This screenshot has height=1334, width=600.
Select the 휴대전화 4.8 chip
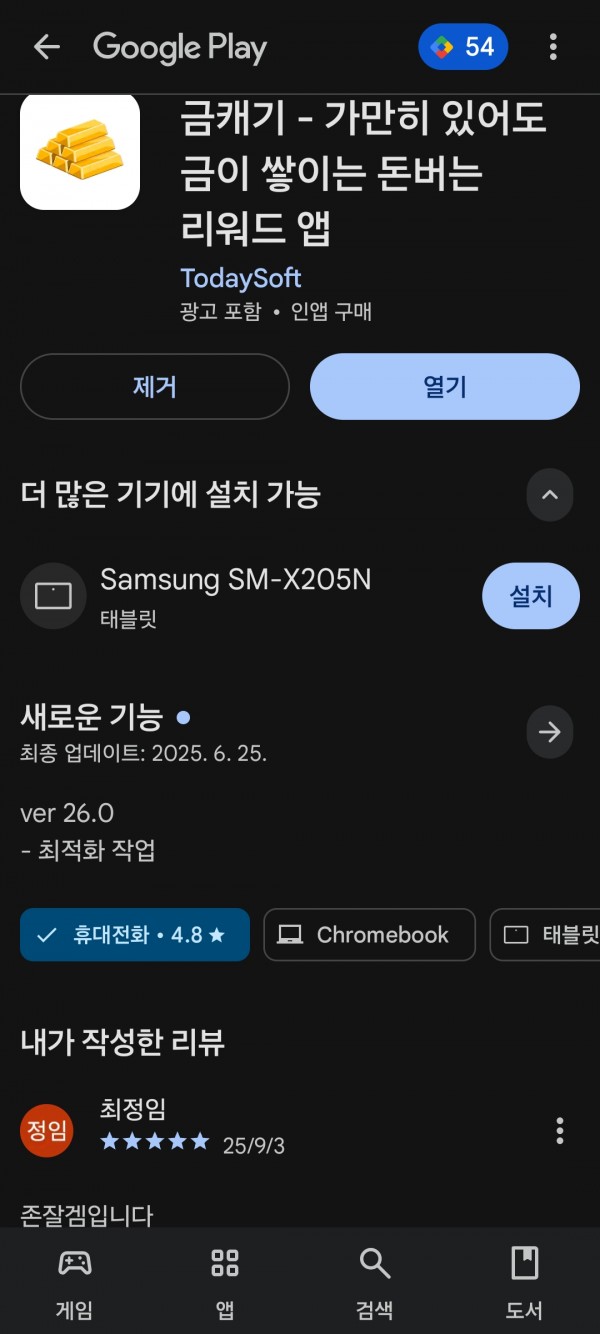(135, 935)
